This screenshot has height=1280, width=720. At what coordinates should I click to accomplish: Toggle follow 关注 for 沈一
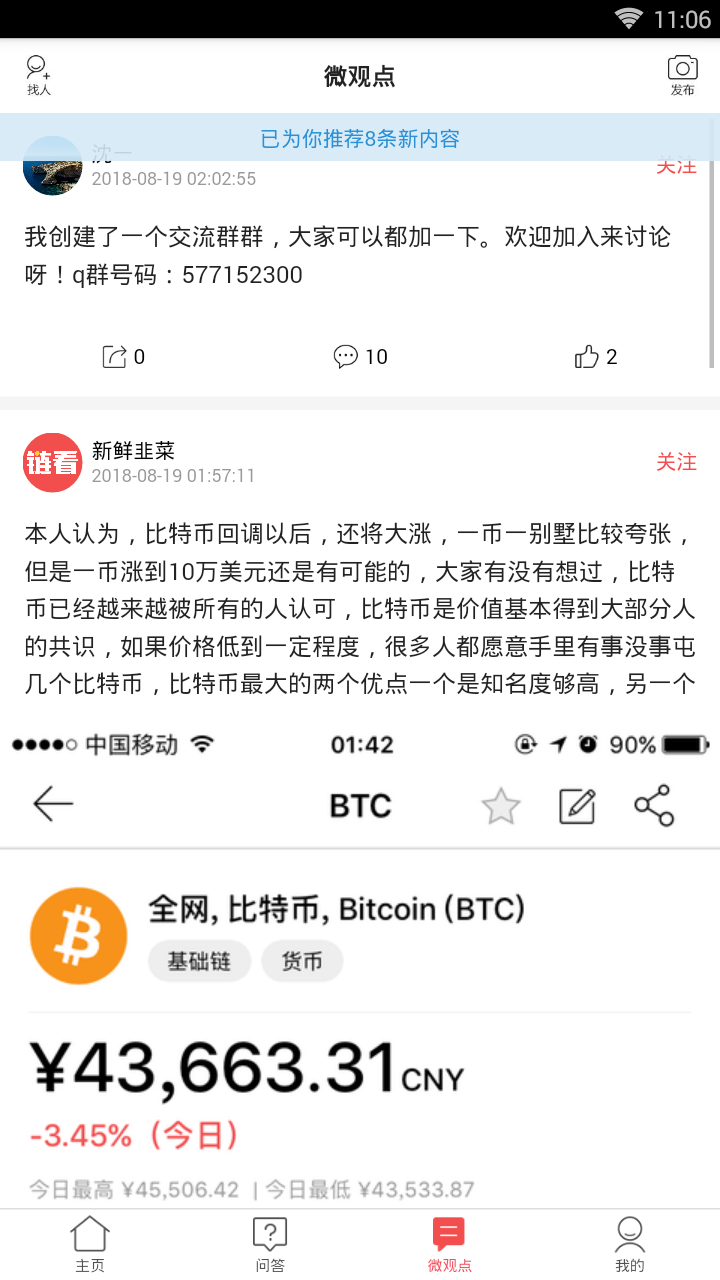click(x=677, y=166)
